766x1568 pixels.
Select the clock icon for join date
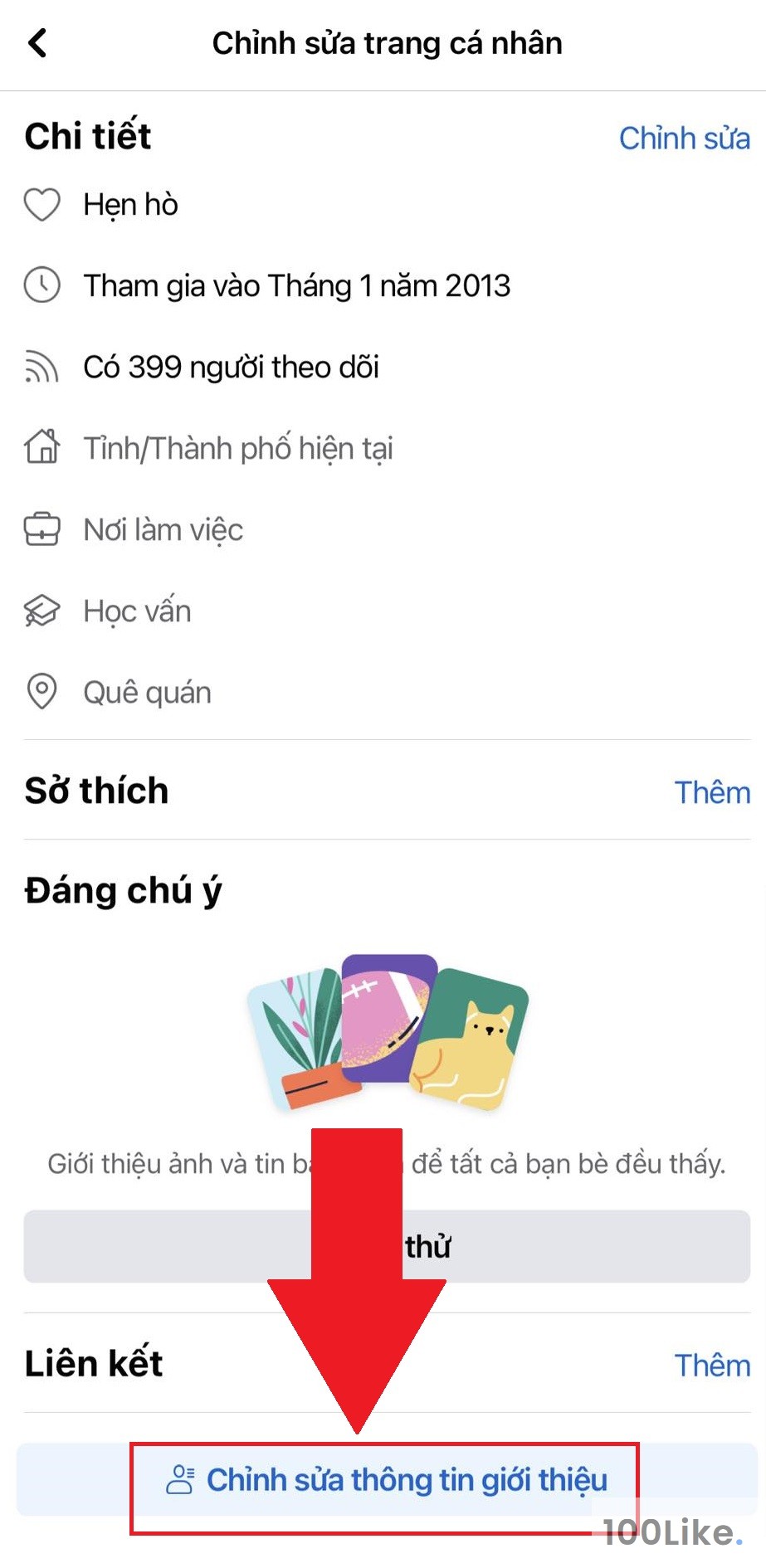coord(42,285)
